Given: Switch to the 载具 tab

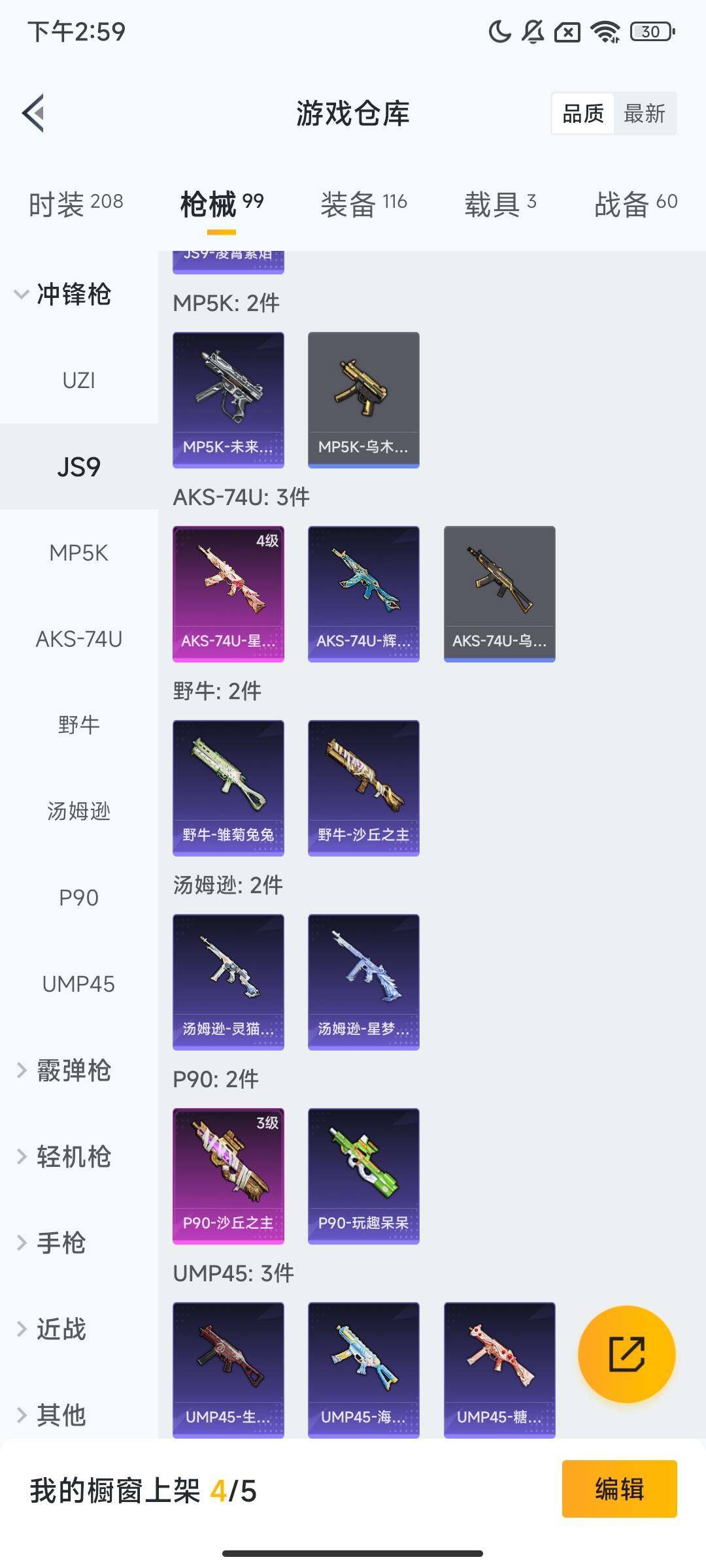Looking at the screenshot, I should tap(500, 204).
